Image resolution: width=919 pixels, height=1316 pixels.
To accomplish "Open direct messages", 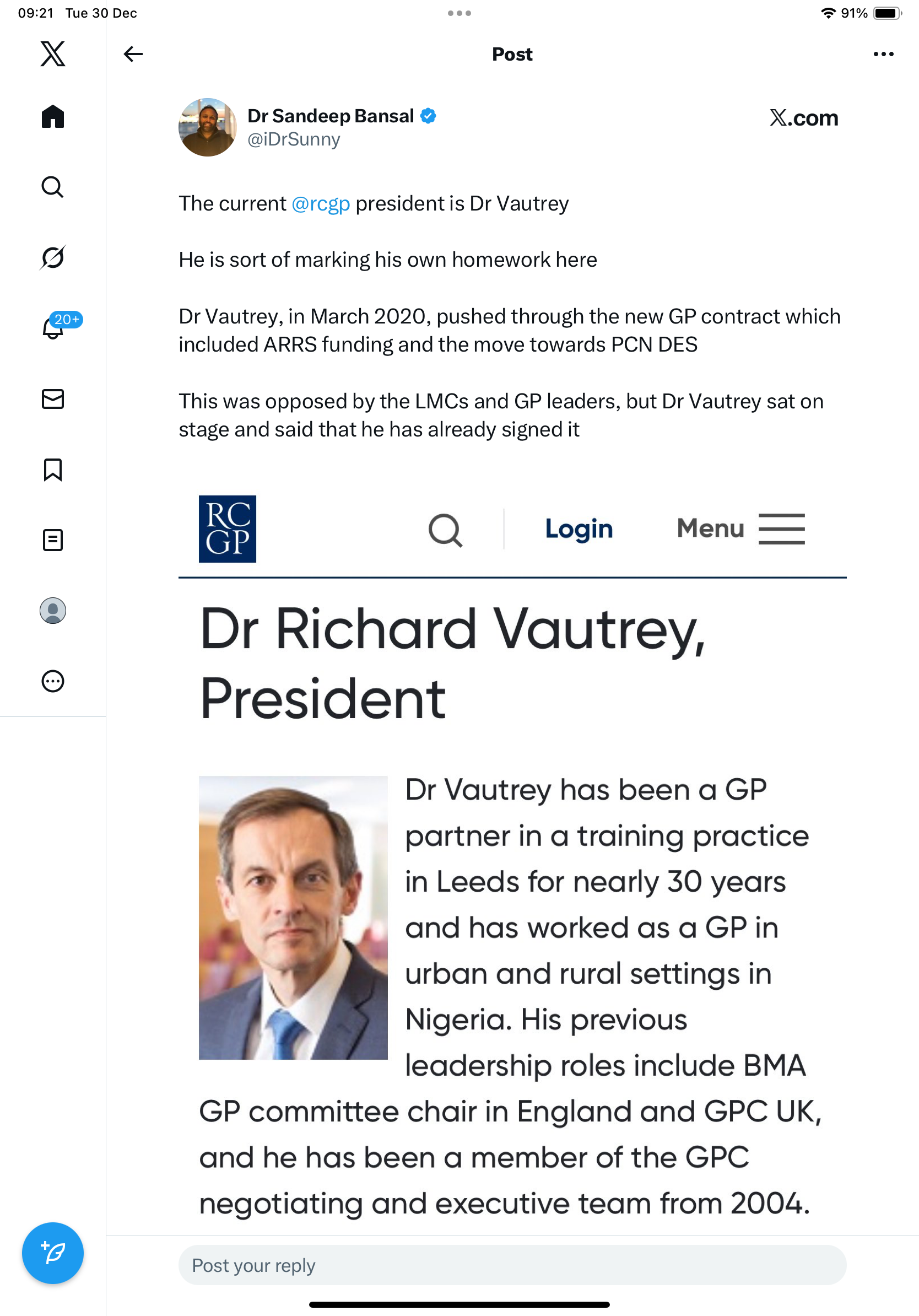I will (x=53, y=399).
